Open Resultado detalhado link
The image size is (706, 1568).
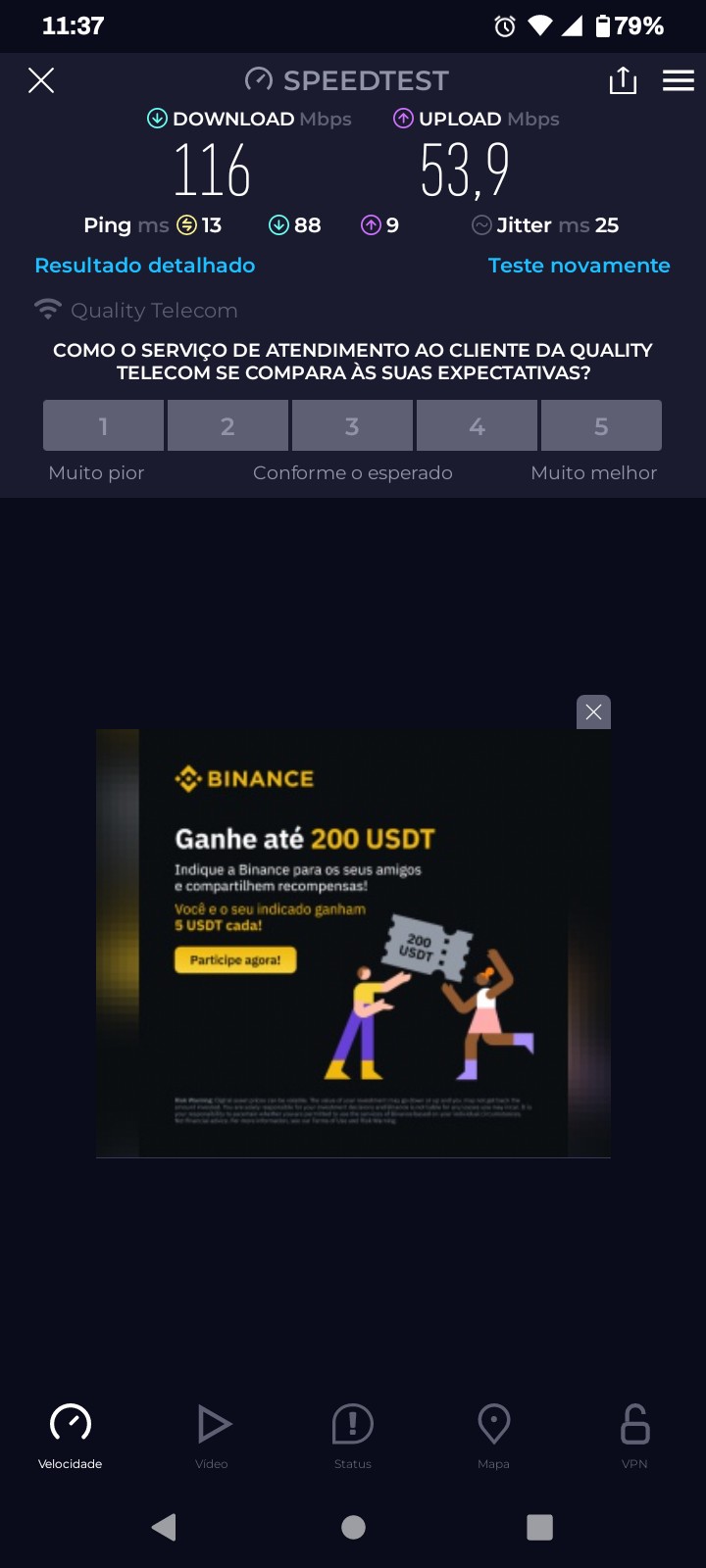pyautogui.click(x=145, y=266)
